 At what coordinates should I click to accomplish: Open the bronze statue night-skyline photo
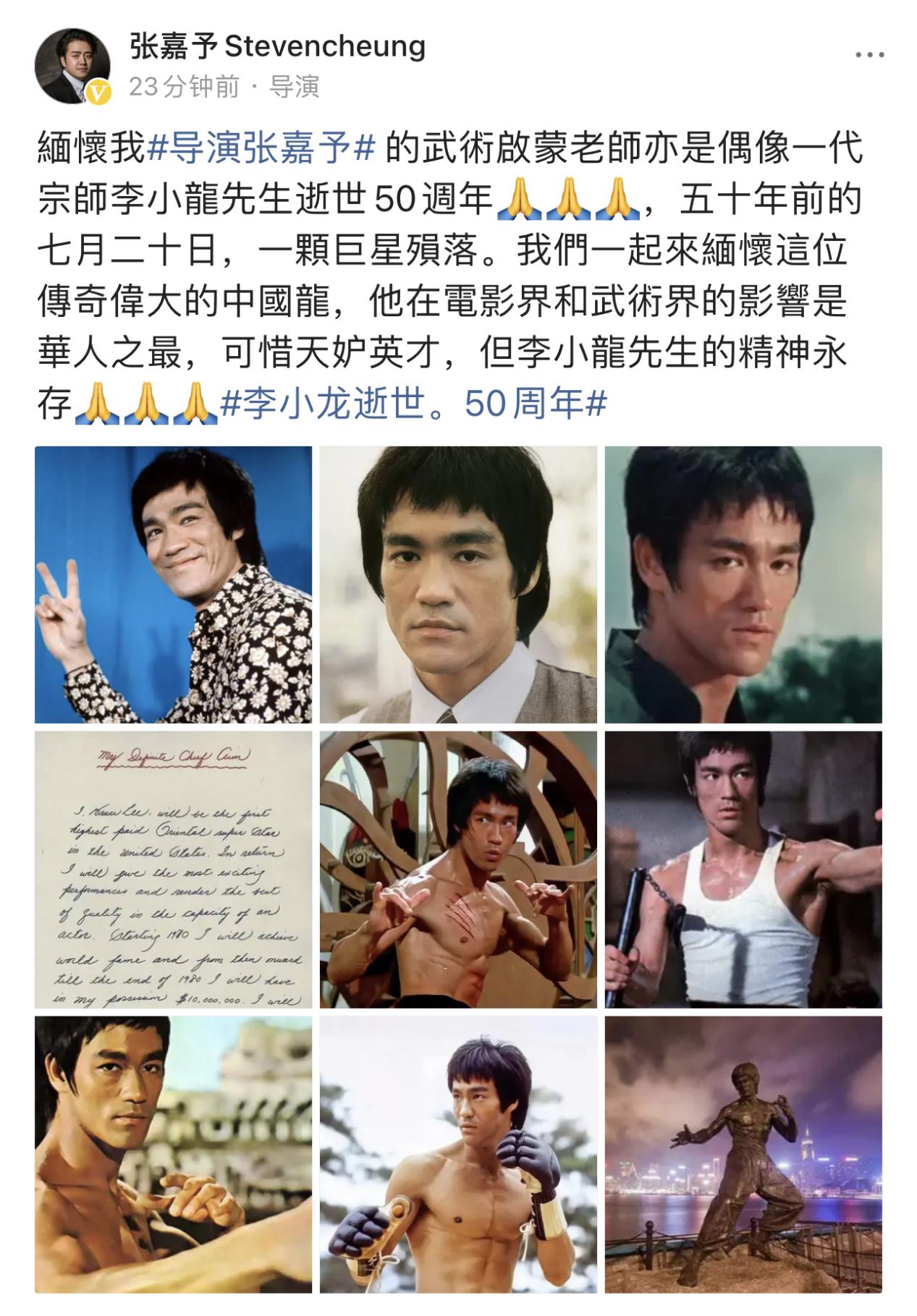point(743,1155)
